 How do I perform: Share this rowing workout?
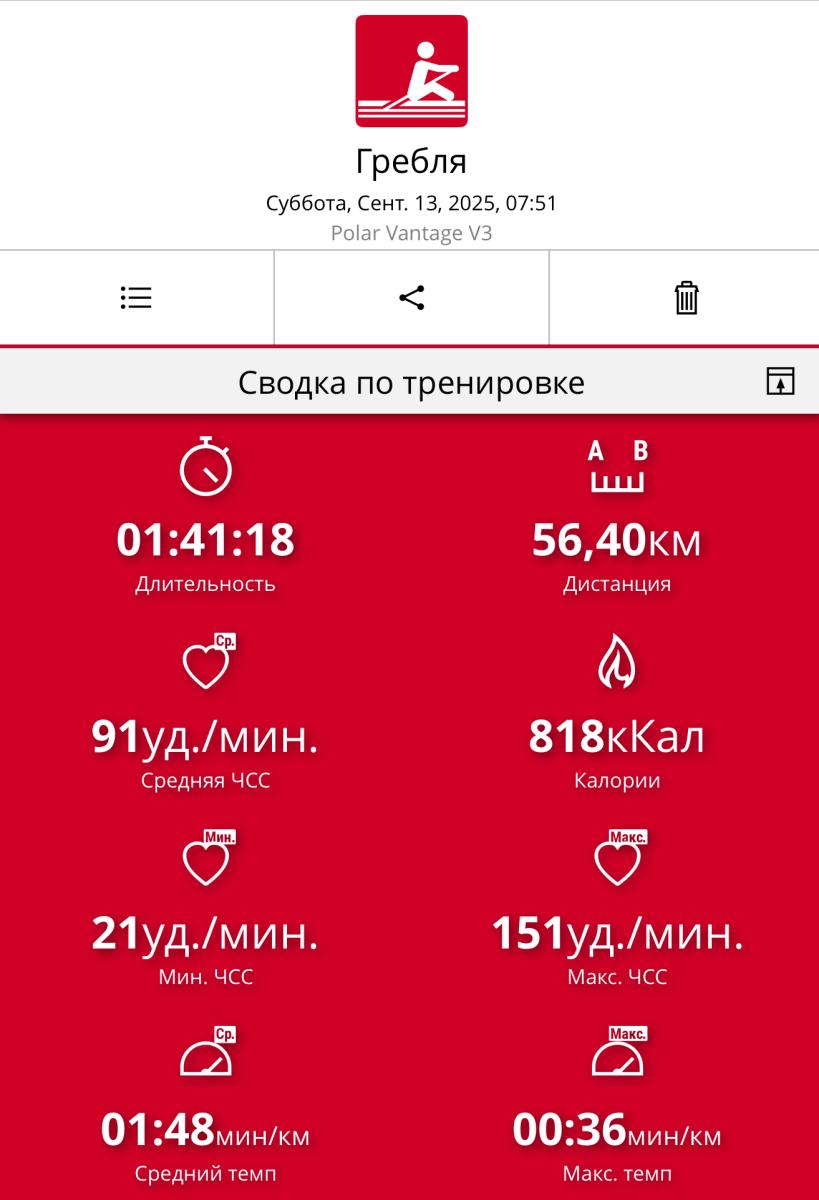point(411,298)
